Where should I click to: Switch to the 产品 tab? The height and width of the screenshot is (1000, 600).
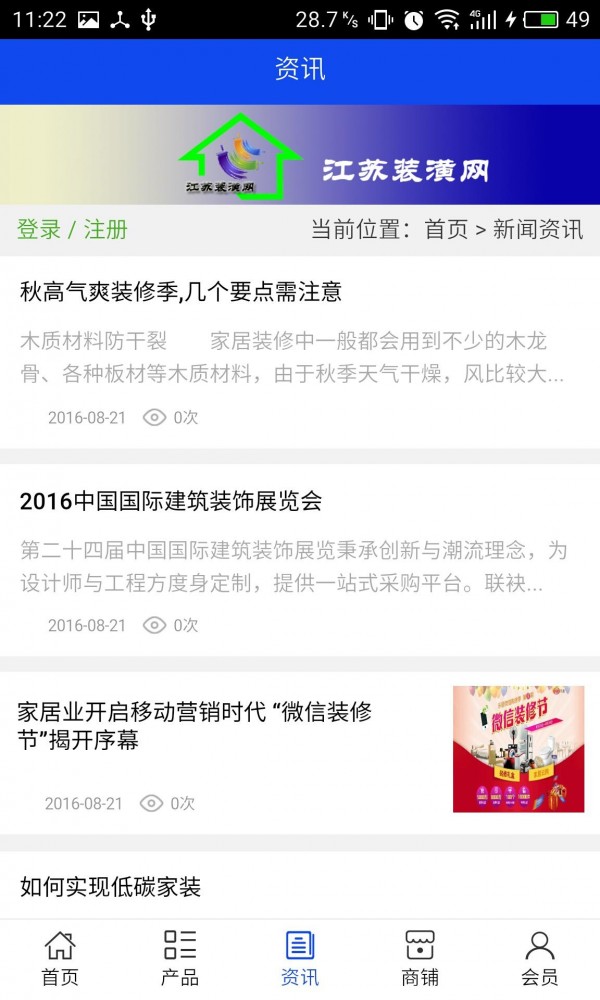(180, 958)
